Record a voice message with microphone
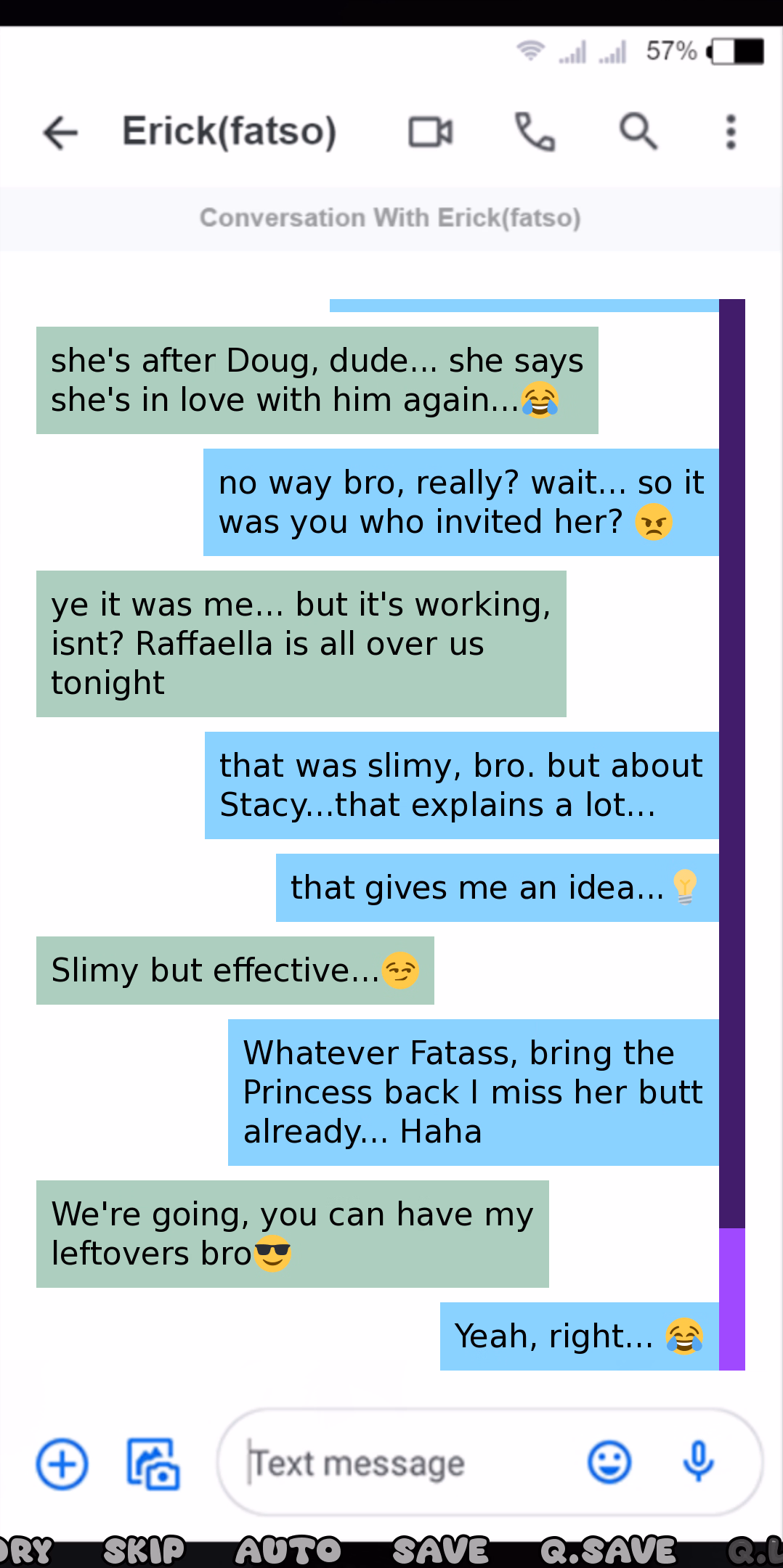783x1568 pixels. coord(698,1462)
